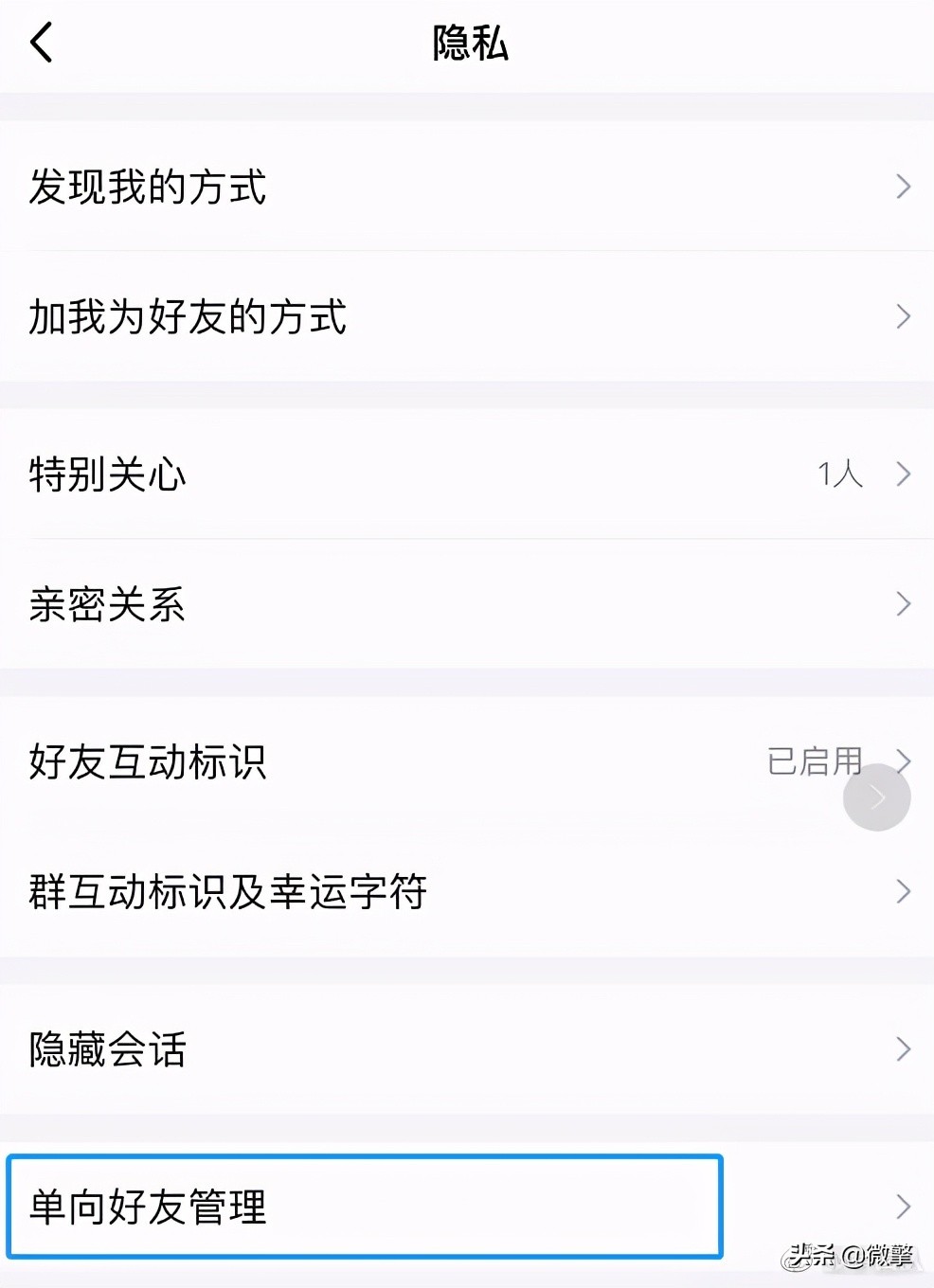Image resolution: width=934 pixels, height=1288 pixels.
Task: Expand the chevron next to 加我为好友的方式
Action: 903,317
